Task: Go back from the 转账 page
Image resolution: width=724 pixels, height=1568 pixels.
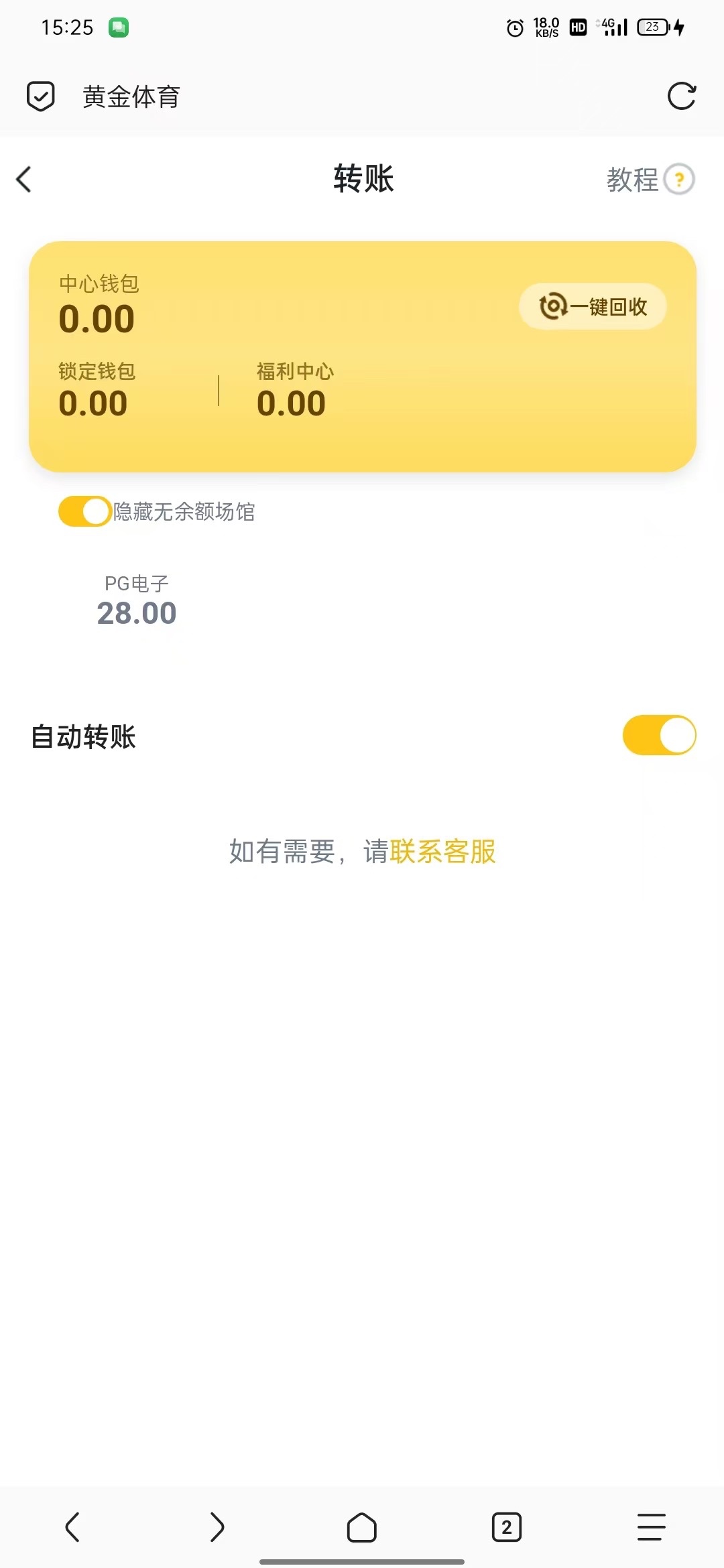Action: (24, 179)
